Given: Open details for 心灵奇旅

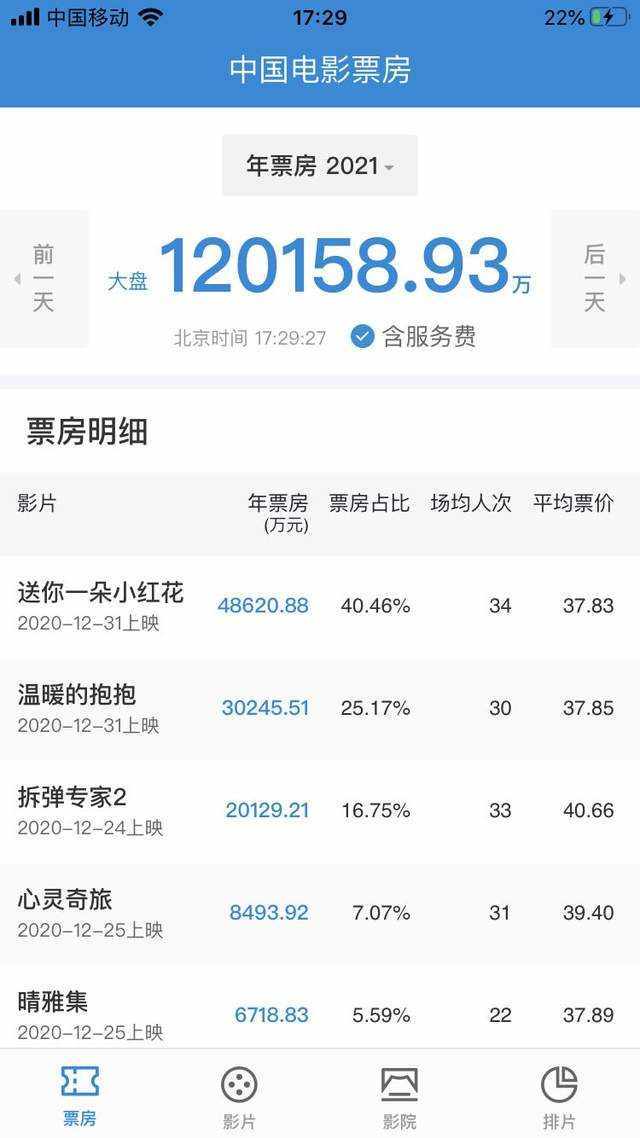Looking at the screenshot, I should click(x=320, y=914).
